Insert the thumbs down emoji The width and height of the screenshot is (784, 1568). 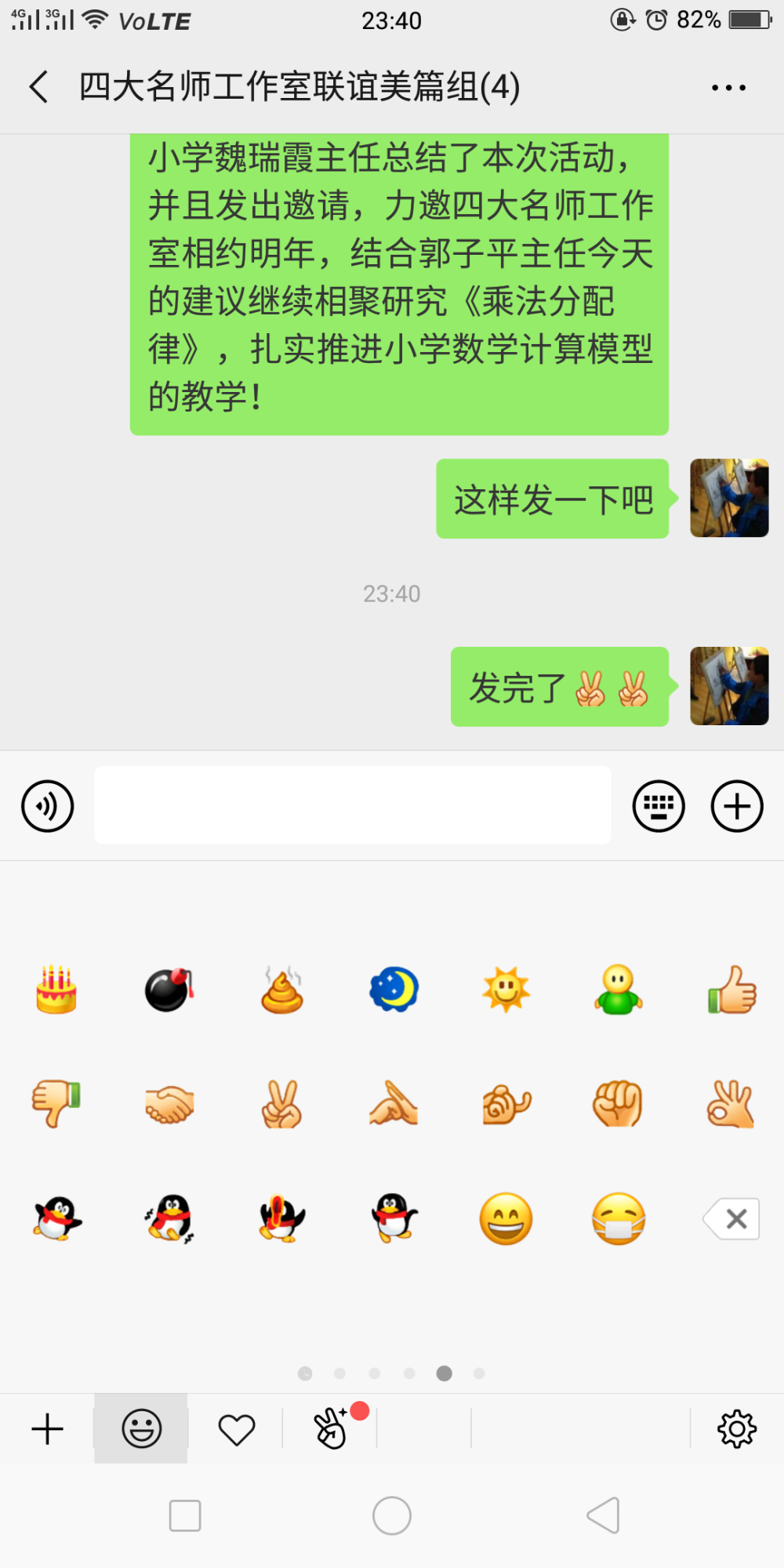coord(56,1104)
